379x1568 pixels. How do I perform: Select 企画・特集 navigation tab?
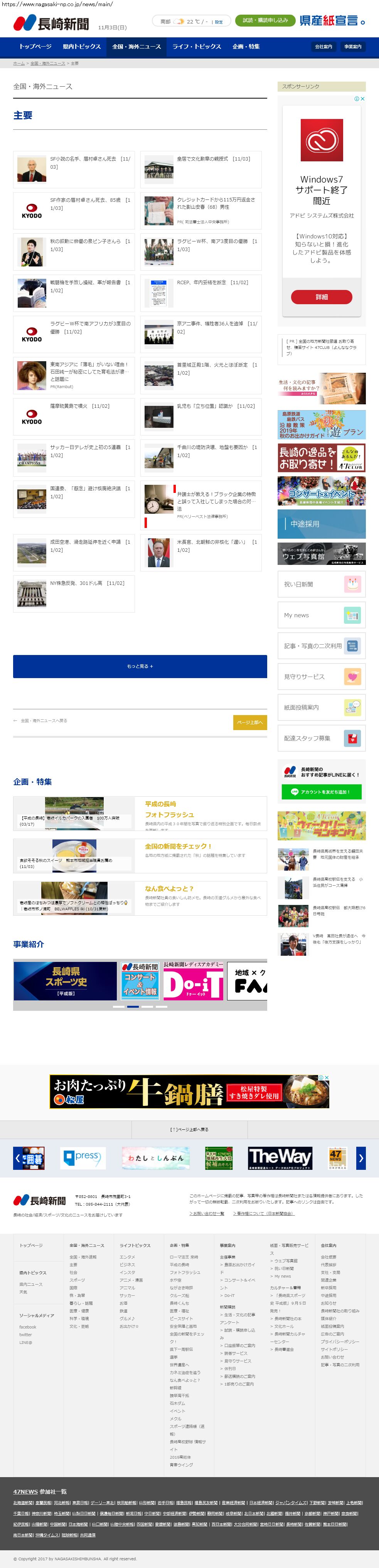pyautogui.click(x=246, y=46)
